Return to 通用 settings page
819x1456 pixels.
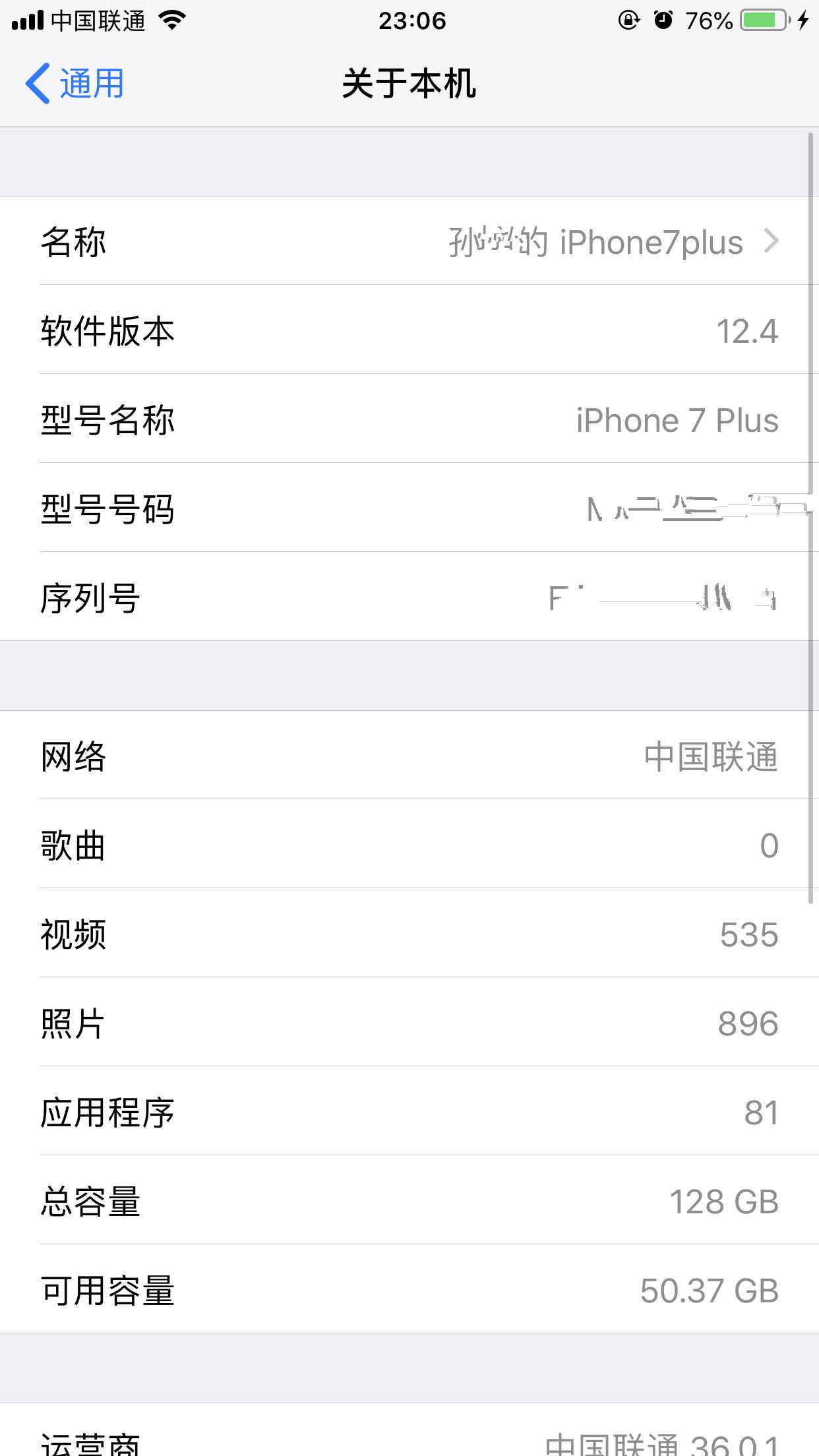(x=76, y=82)
